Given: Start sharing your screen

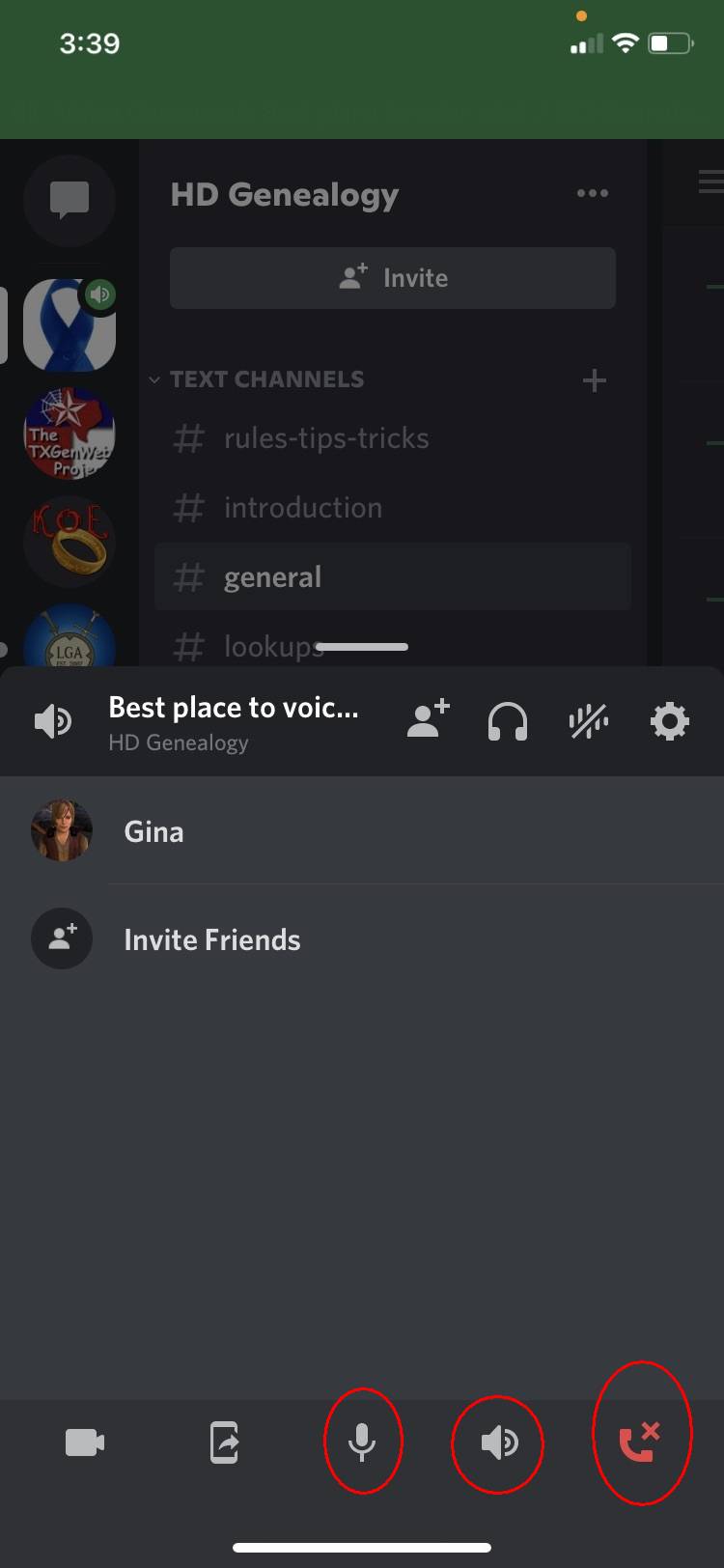Looking at the screenshot, I should (x=224, y=1442).
